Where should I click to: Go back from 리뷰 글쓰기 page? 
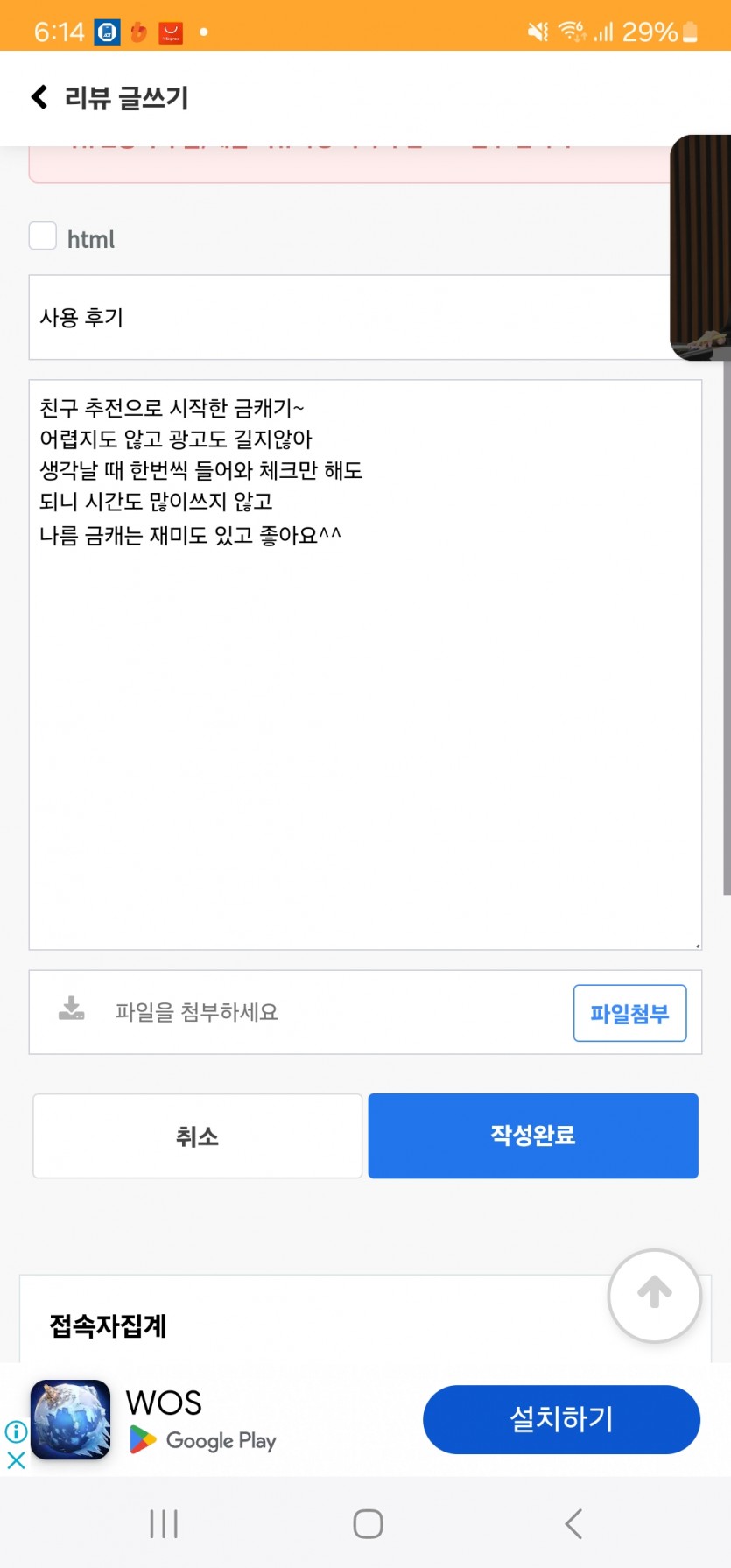pyautogui.click(x=39, y=97)
